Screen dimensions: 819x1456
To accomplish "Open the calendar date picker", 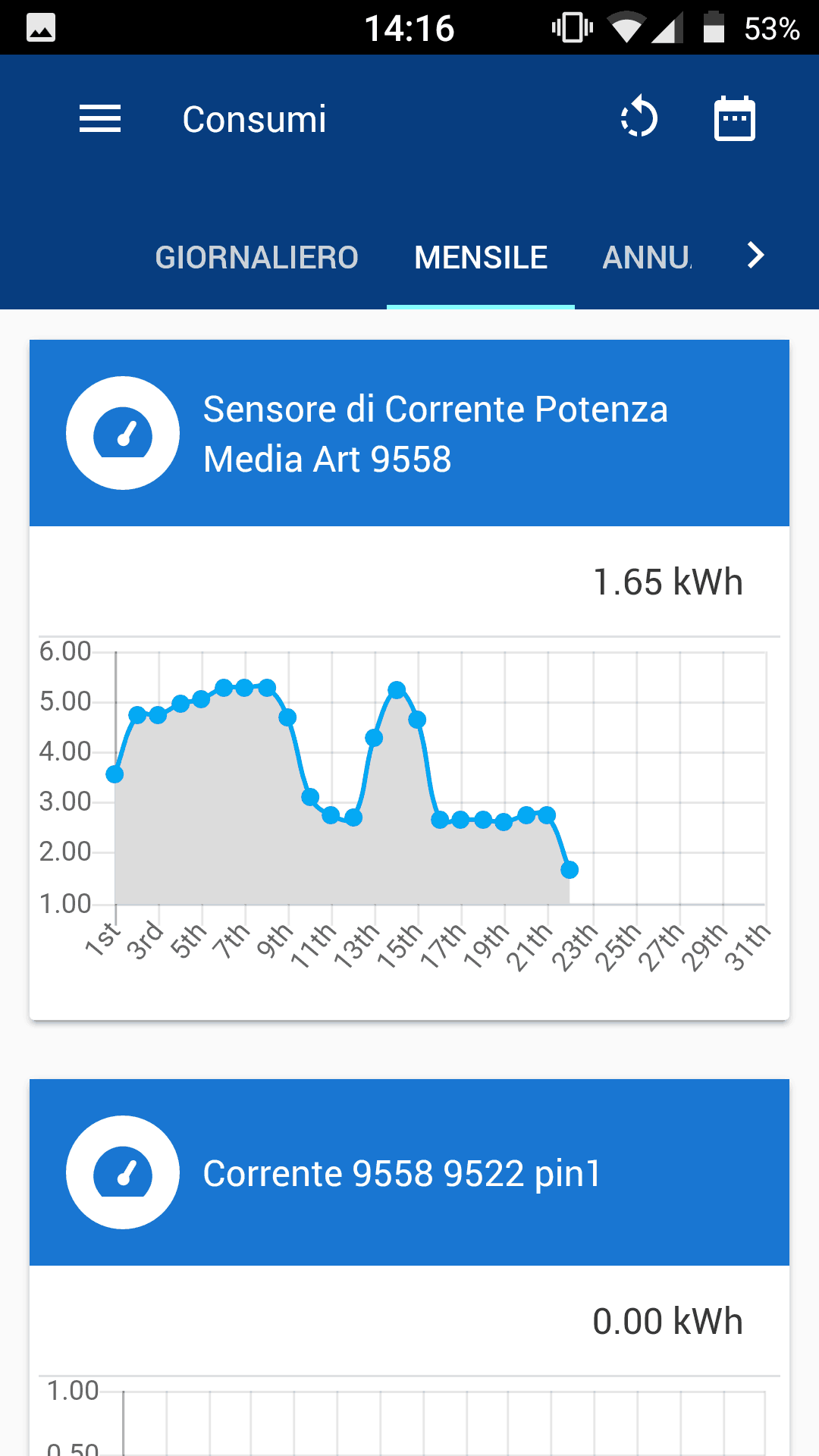I will pos(734,119).
